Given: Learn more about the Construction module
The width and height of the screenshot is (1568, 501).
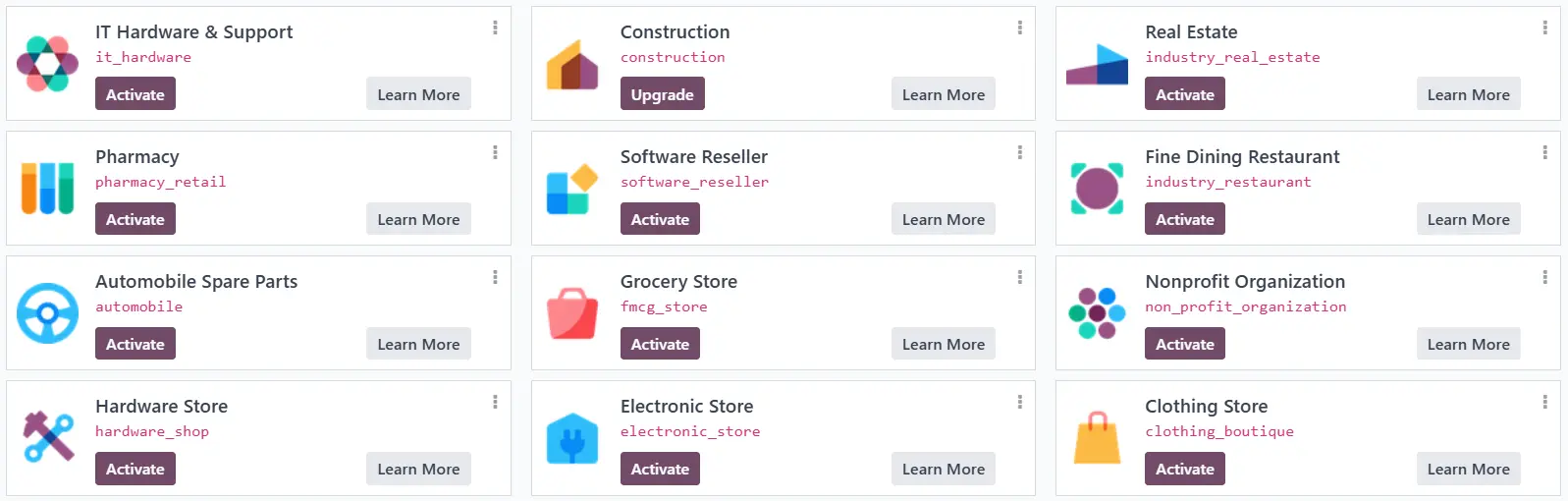Looking at the screenshot, I should [943, 94].
